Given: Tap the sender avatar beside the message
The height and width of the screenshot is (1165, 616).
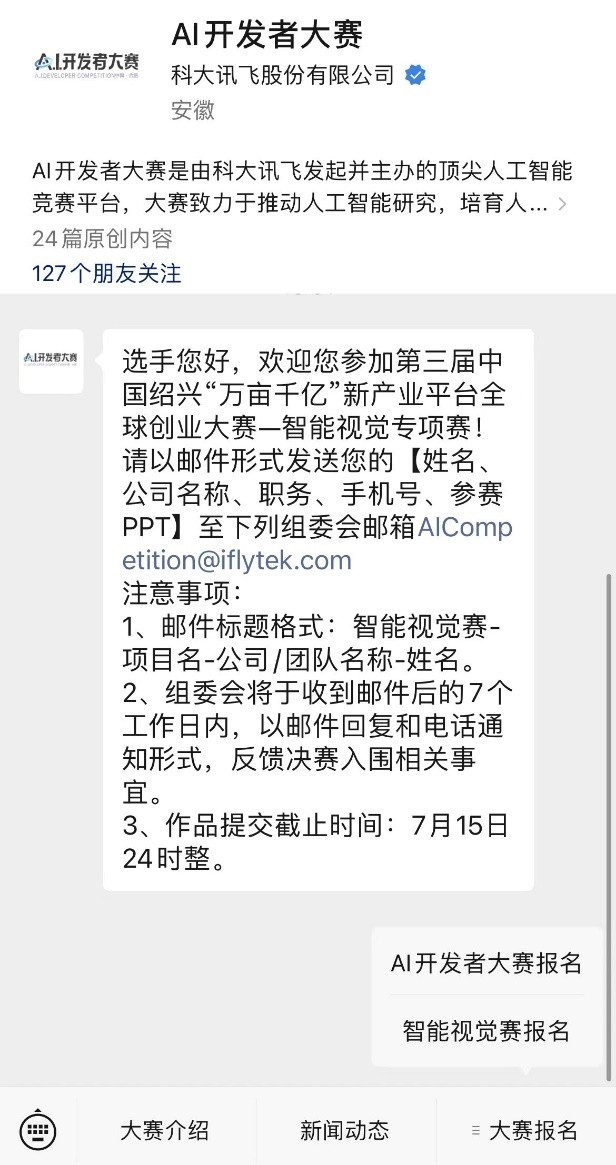Looking at the screenshot, I should pyautogui.click(x=52, y=360).
